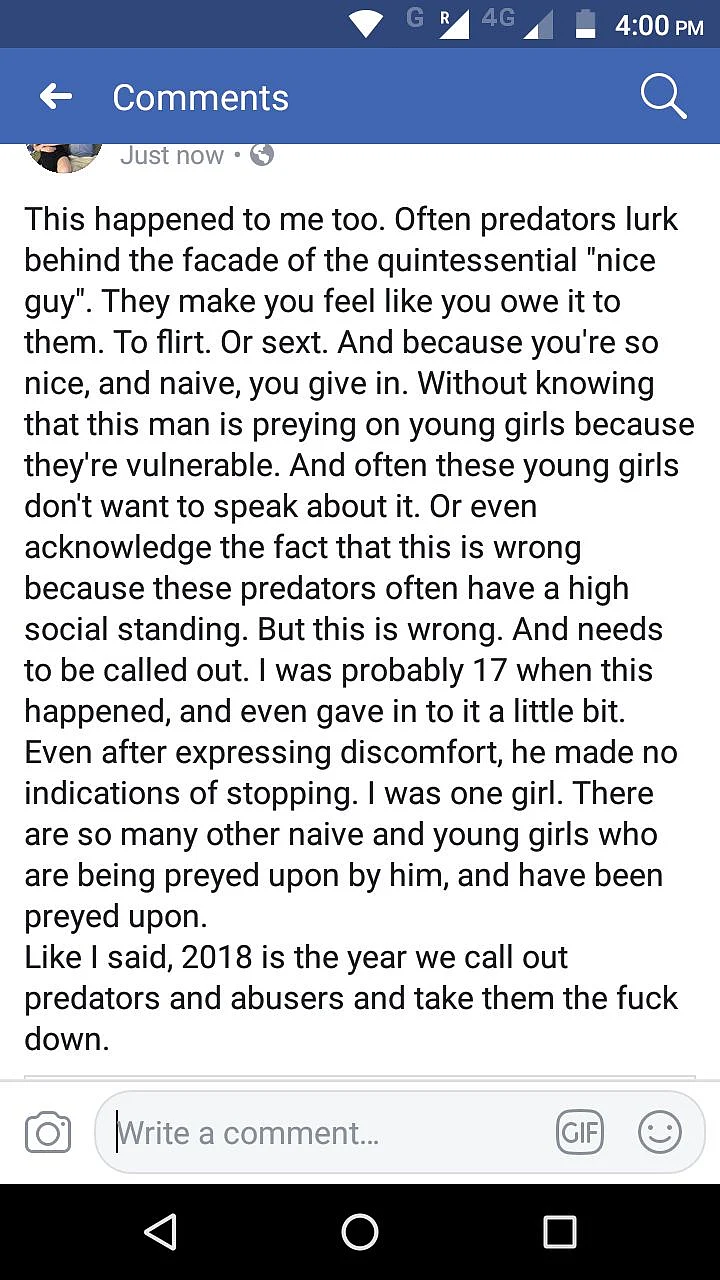720x1280 pixels.
Task: Open the recent apps view
Action: (x=560, y=1232)
